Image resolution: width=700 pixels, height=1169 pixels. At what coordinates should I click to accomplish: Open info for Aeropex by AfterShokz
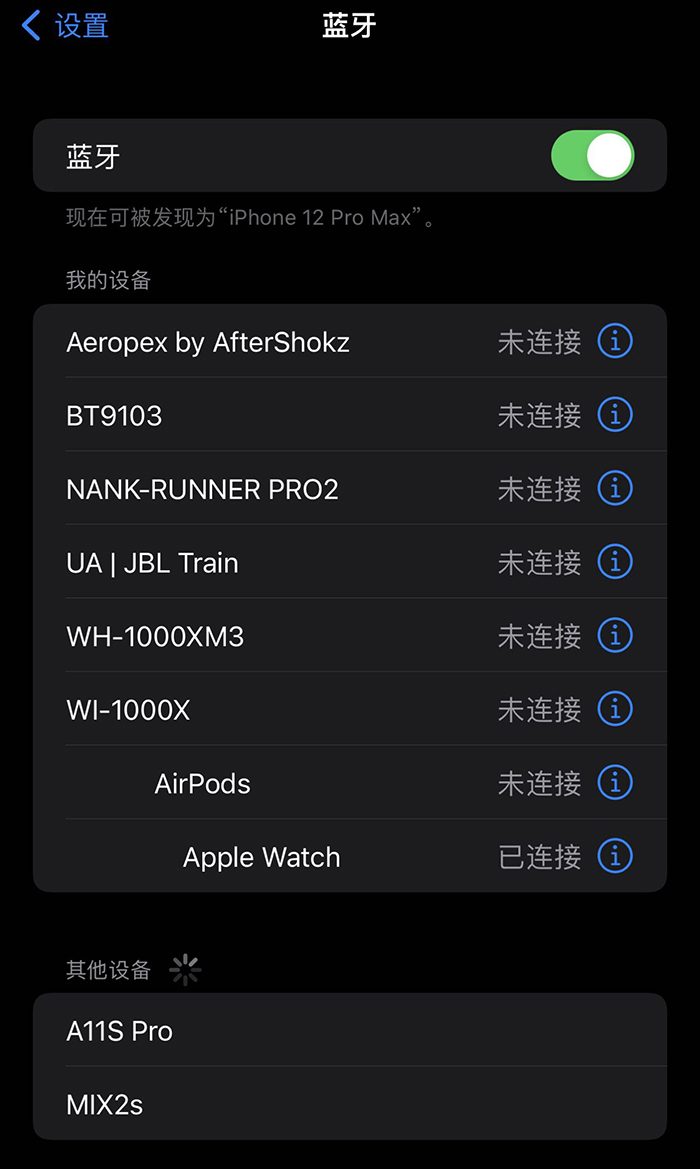615,341
